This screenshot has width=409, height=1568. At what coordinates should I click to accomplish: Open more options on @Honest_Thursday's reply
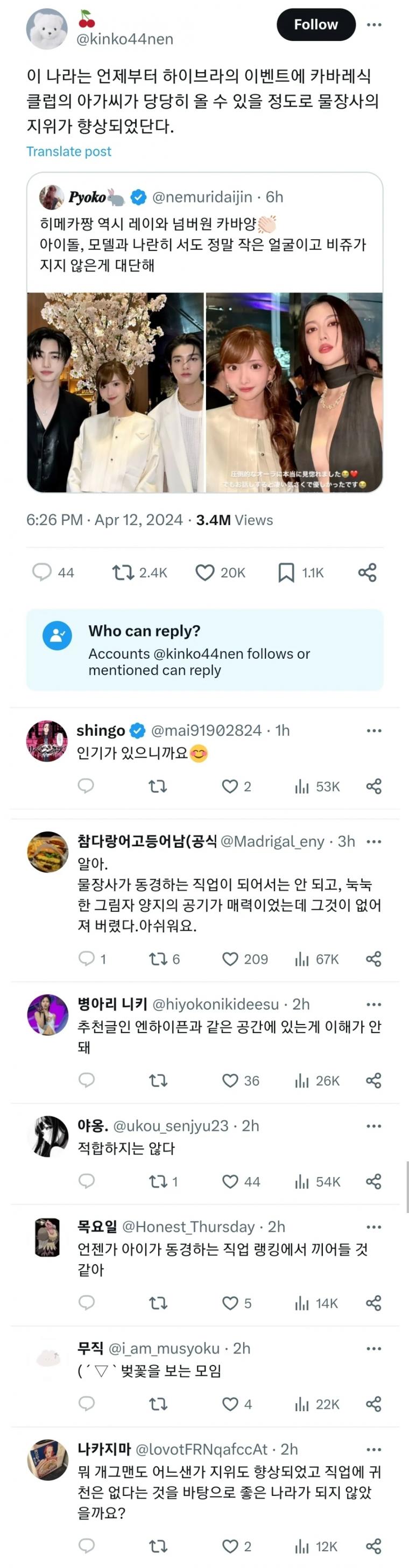[375, 1226]
